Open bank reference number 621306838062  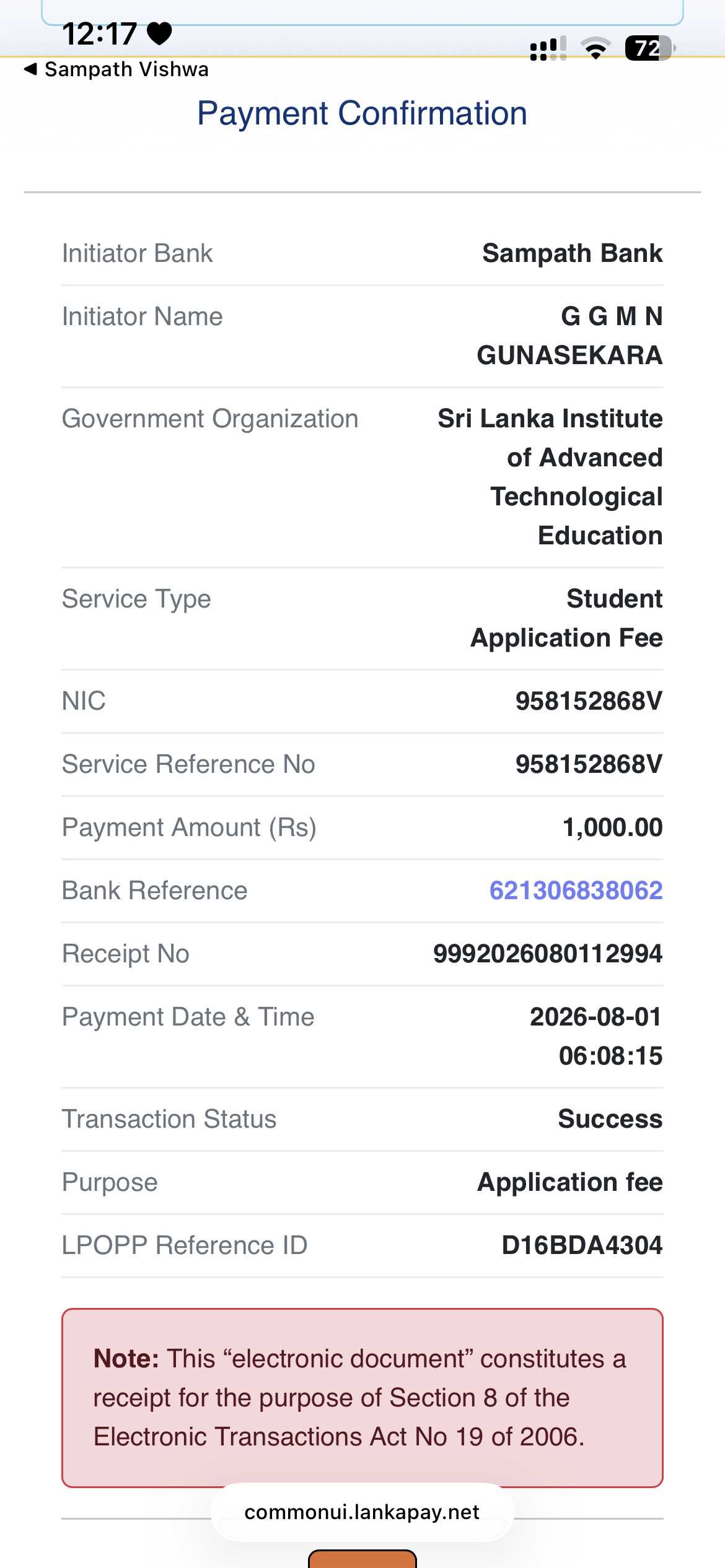tap(576, 891)
